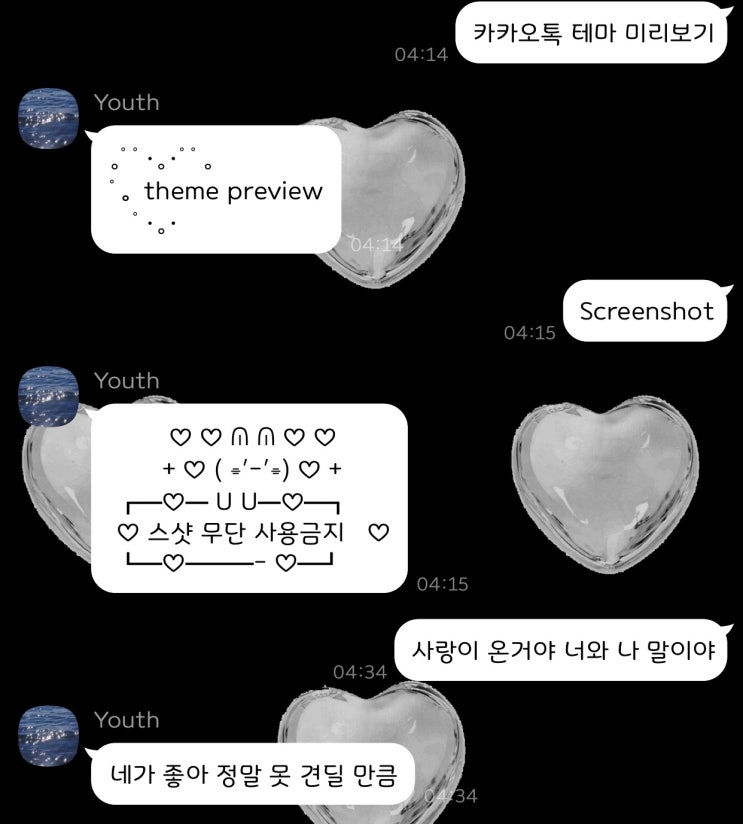Open Youth's profile picture beside theme preview message
The image size is (743, 824).
[x=48, y=118]
